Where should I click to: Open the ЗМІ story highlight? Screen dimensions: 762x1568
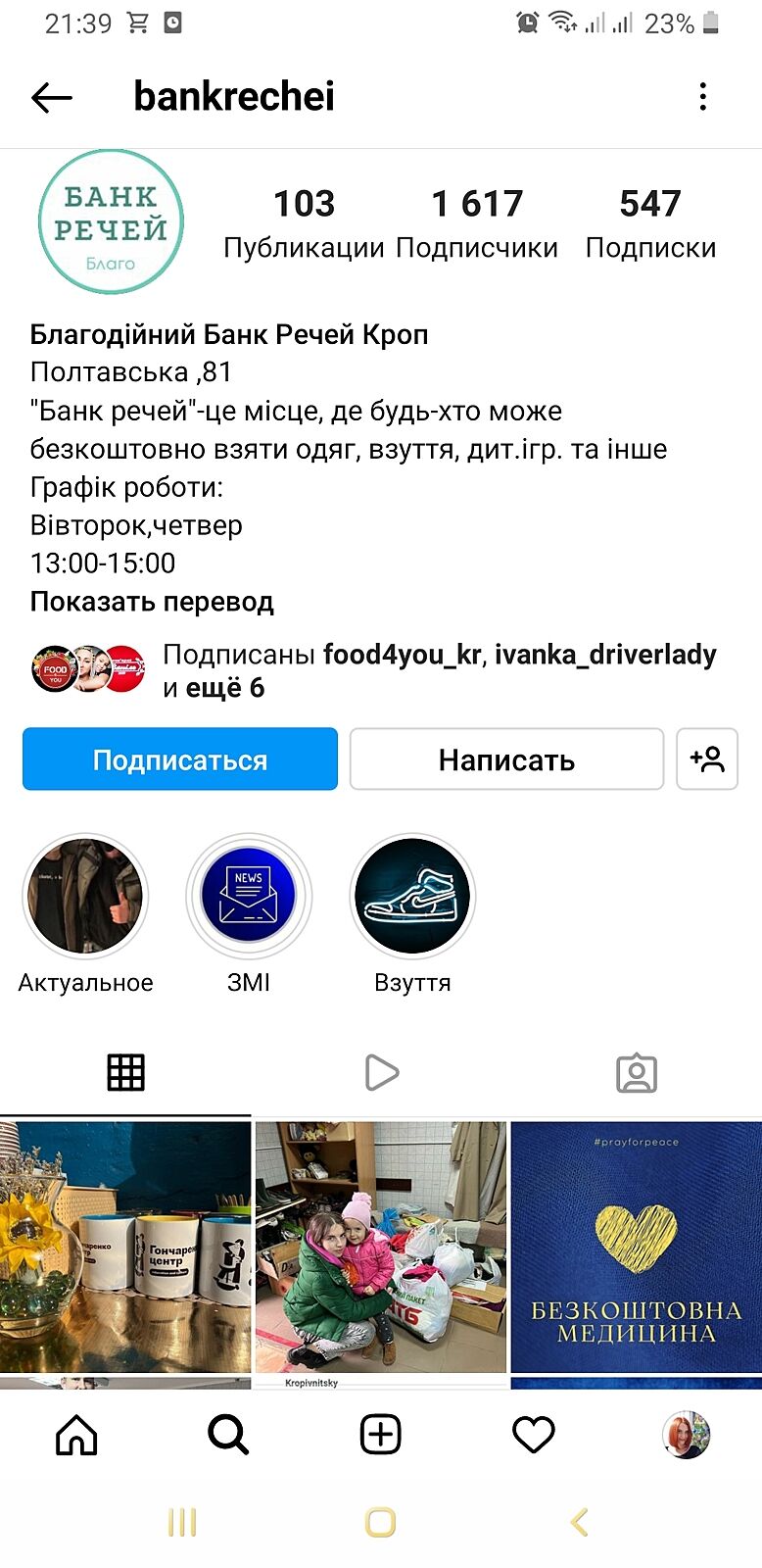point(249,896)
